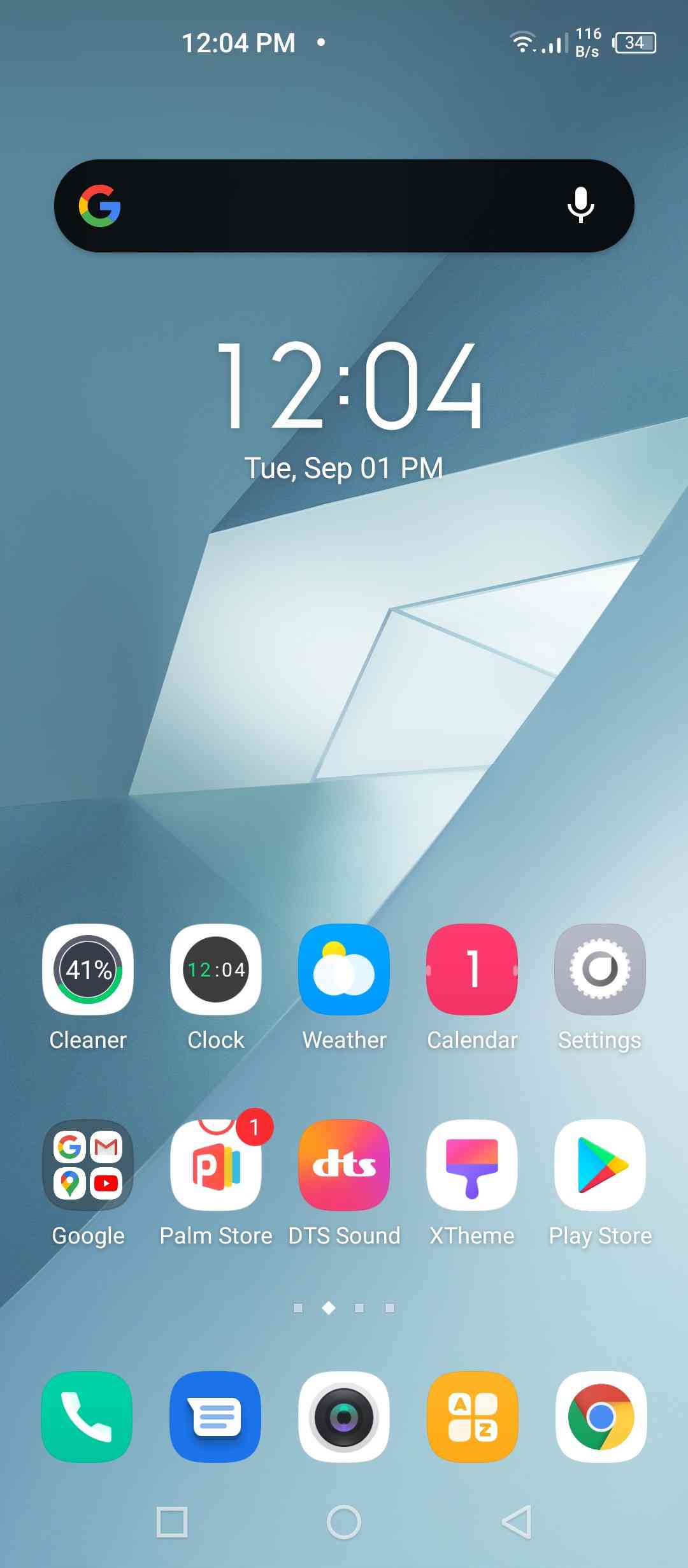688x1568 pixels.
Task: Tap the back navigation triangle
Action: point(517,1522)
